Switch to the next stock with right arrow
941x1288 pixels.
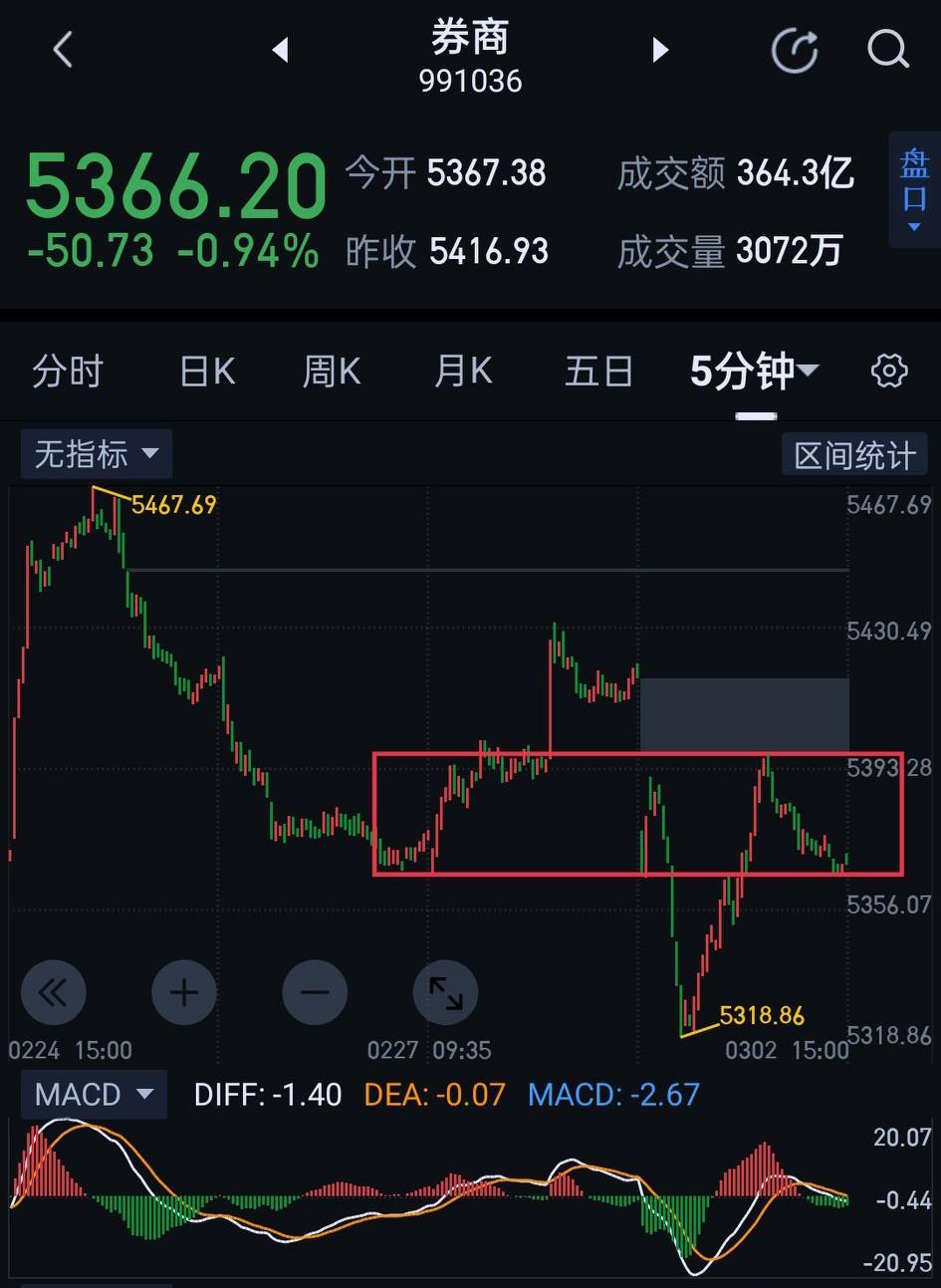(x=659, y=50)
